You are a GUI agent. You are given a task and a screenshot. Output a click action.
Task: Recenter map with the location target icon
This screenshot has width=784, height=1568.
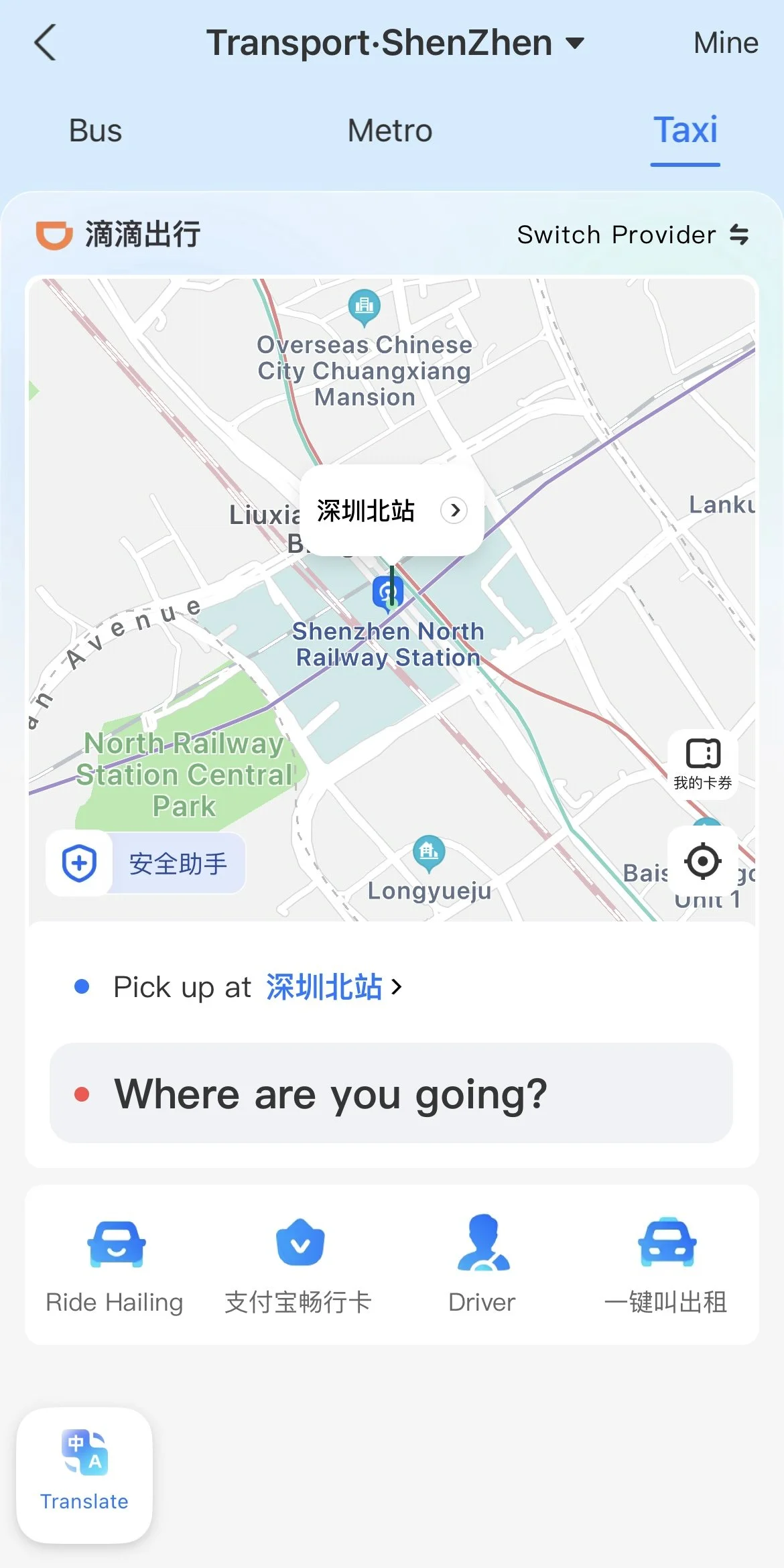703,861
